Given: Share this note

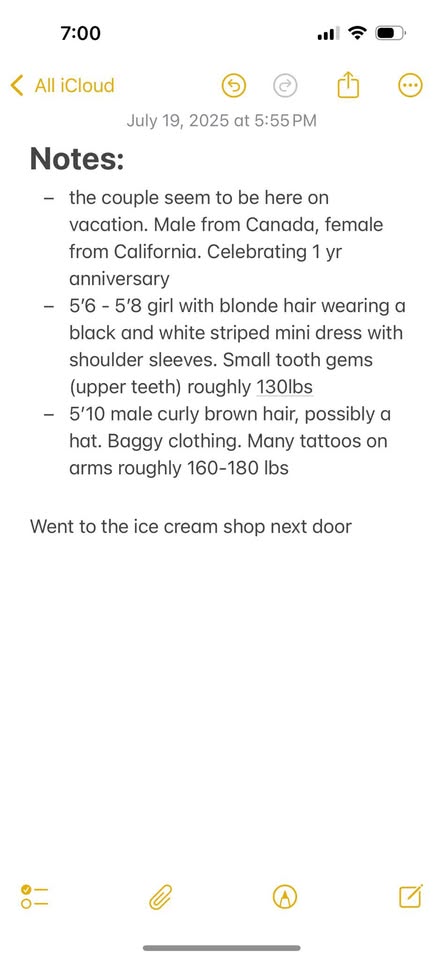Looking at the screenshot, I should [348, 85].
